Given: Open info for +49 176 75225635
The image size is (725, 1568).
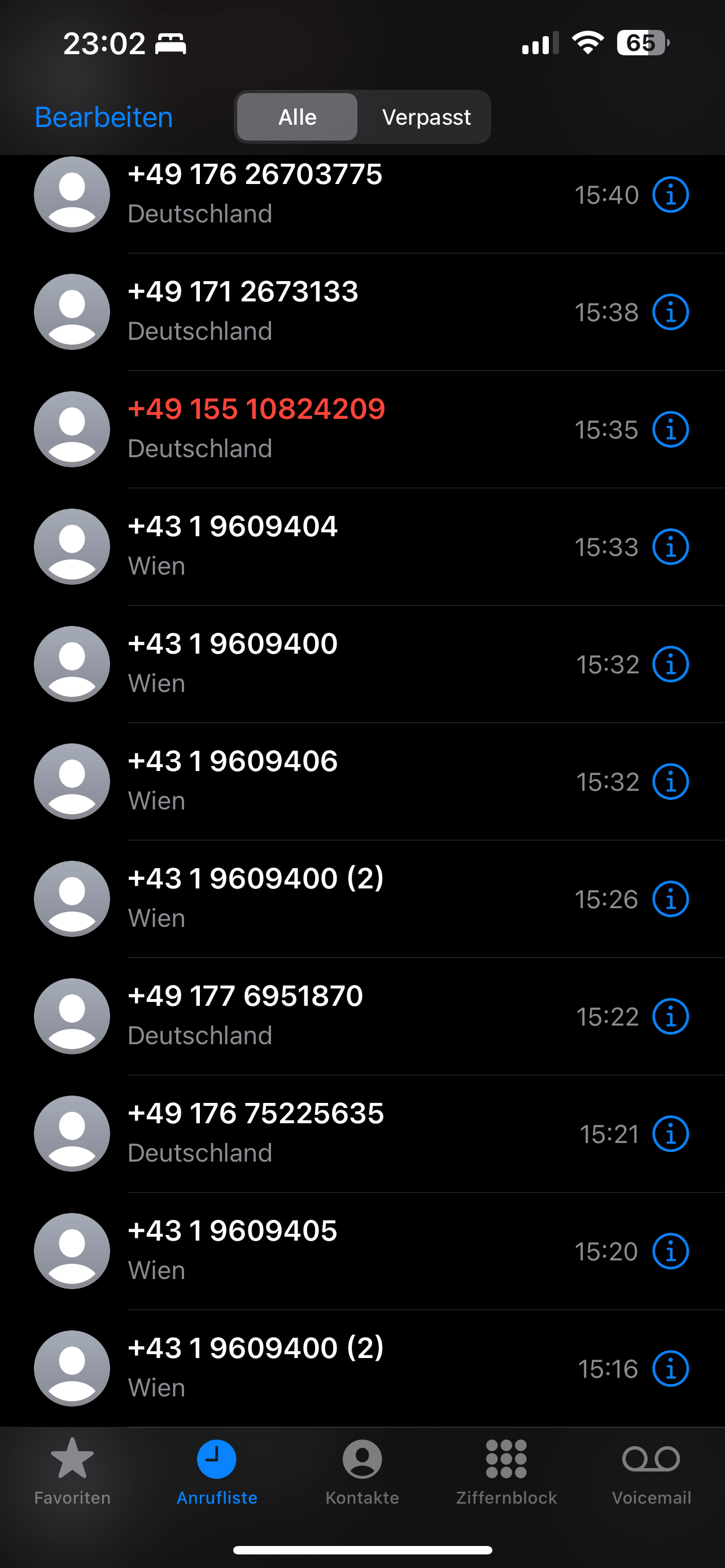Looking at the screenshot, I should 670,1134.
